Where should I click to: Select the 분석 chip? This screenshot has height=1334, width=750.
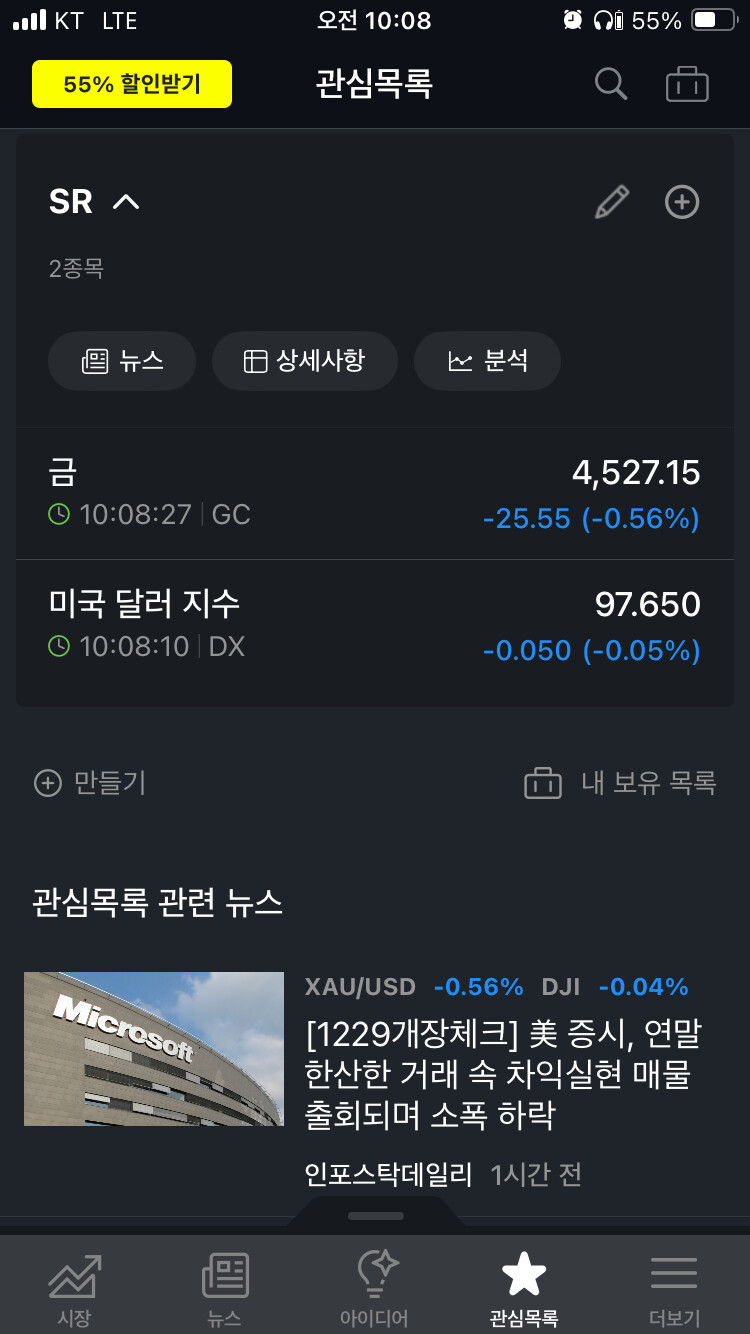point(487,361)
